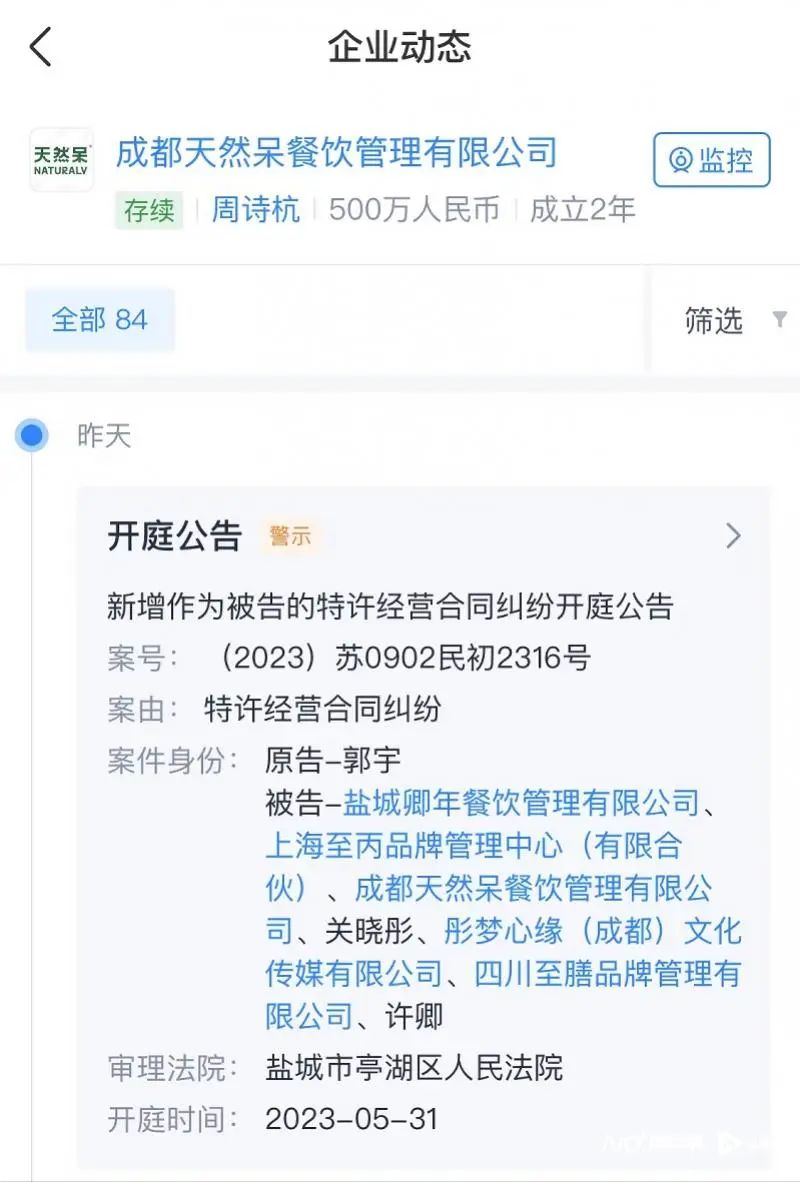800x1182 pixels.
Task: Open 四川至膳品牌管理有限公司 link
Action: point(606,973)
